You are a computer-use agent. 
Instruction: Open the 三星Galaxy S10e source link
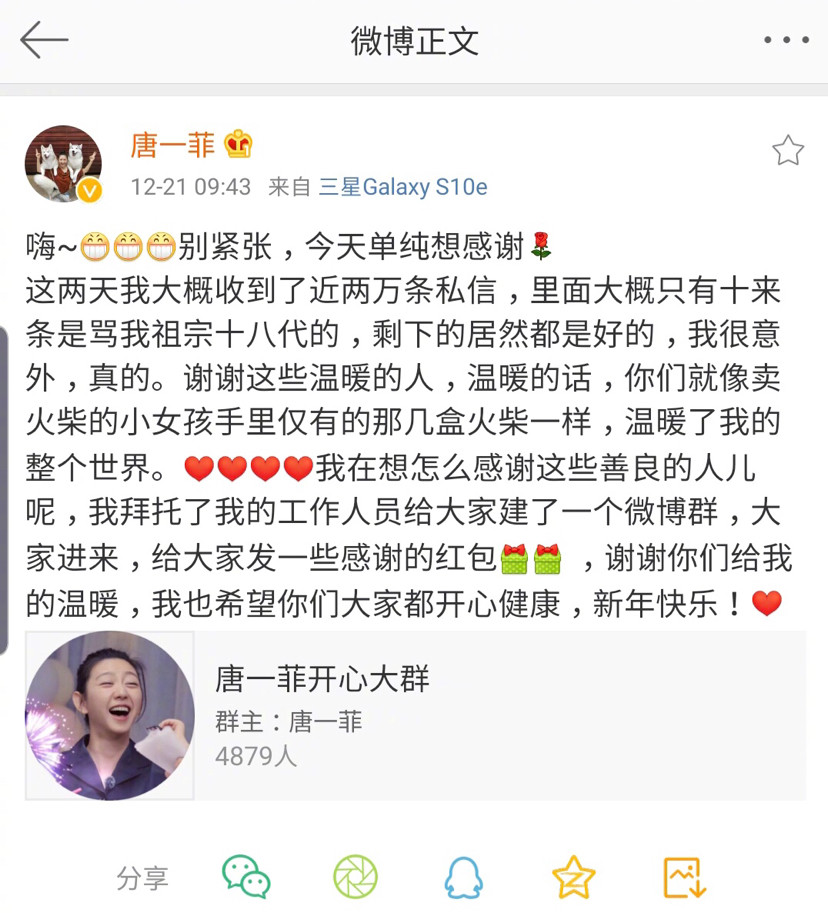[x=403, y=187]
